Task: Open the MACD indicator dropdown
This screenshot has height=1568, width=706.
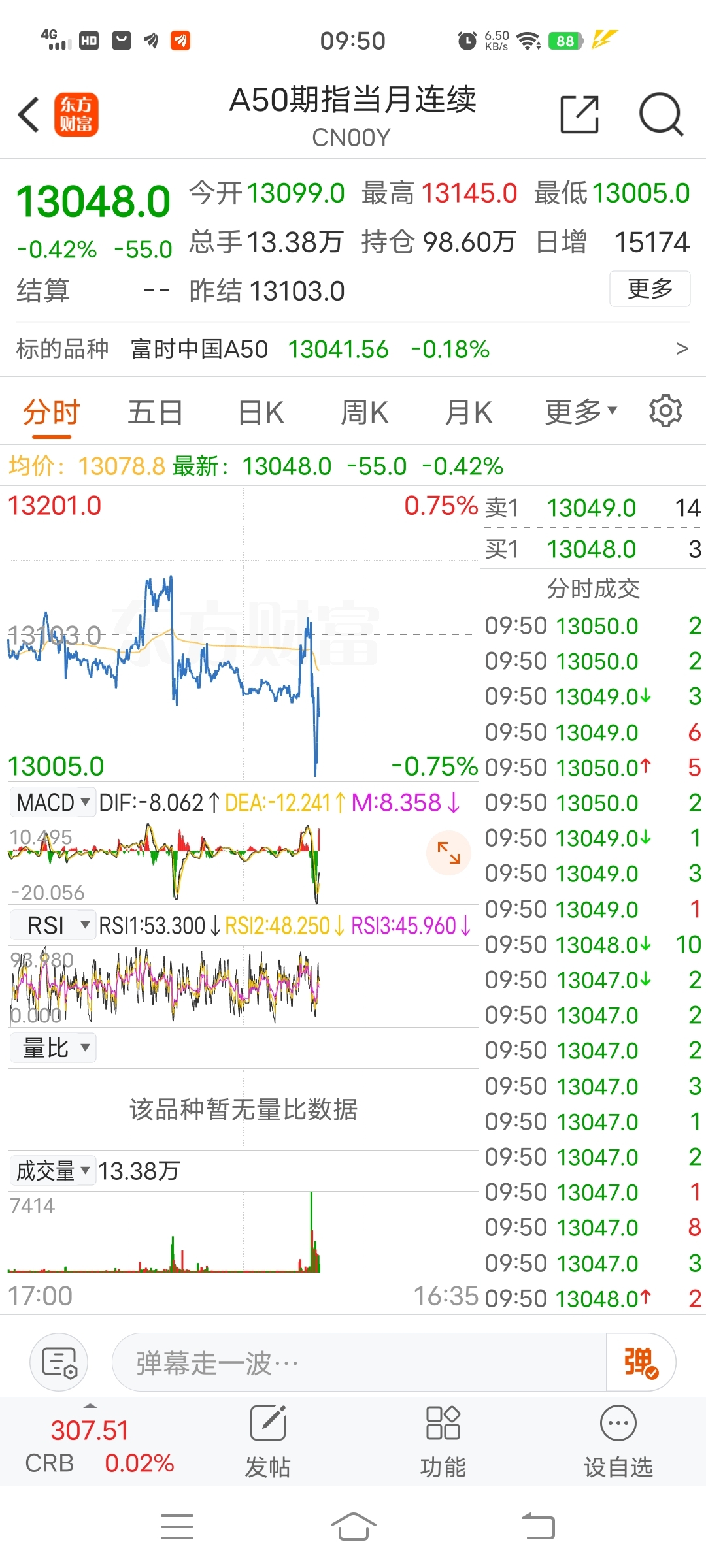Action: (x=52, y=802)
